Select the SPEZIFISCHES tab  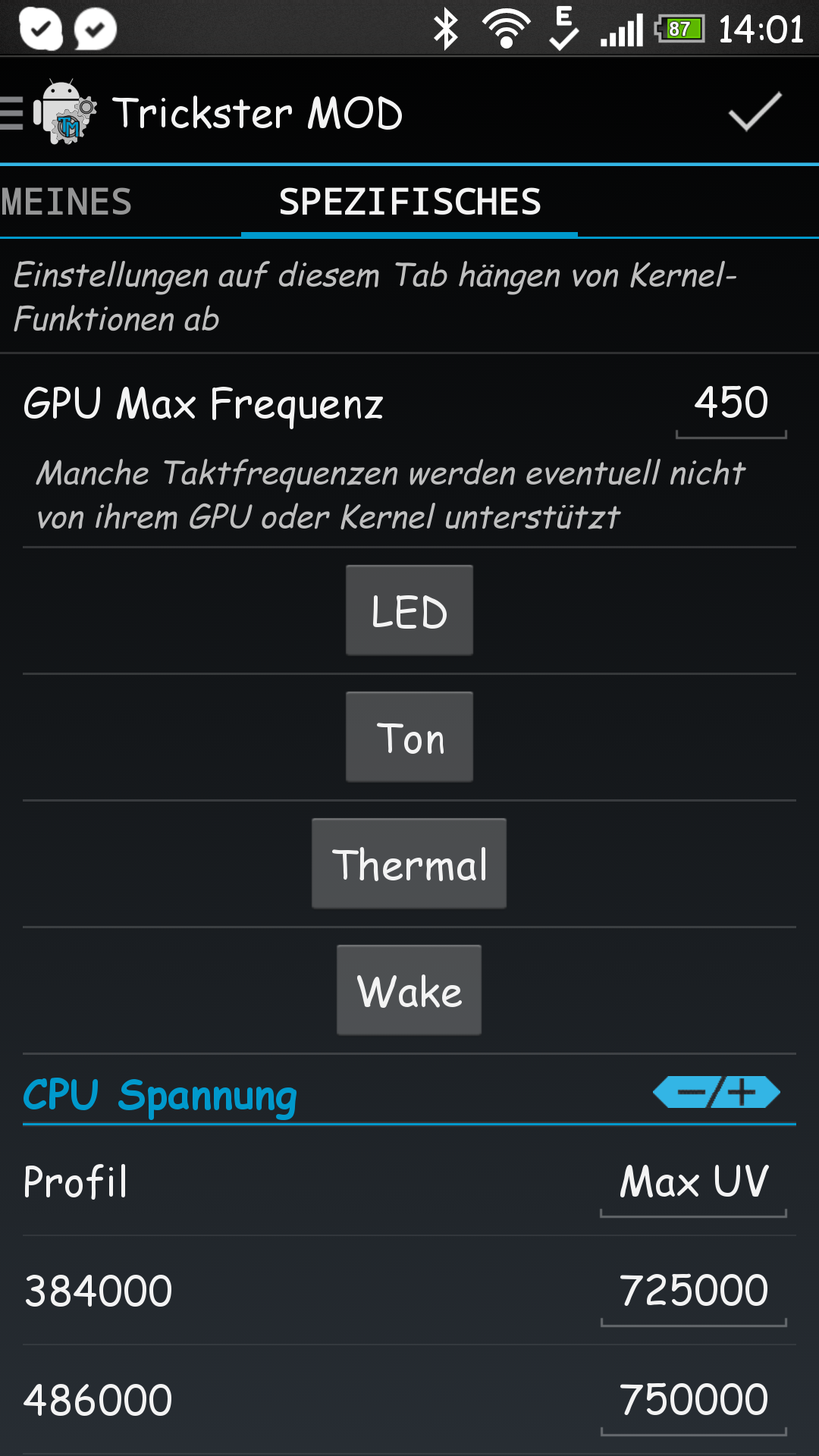point(409,202)
